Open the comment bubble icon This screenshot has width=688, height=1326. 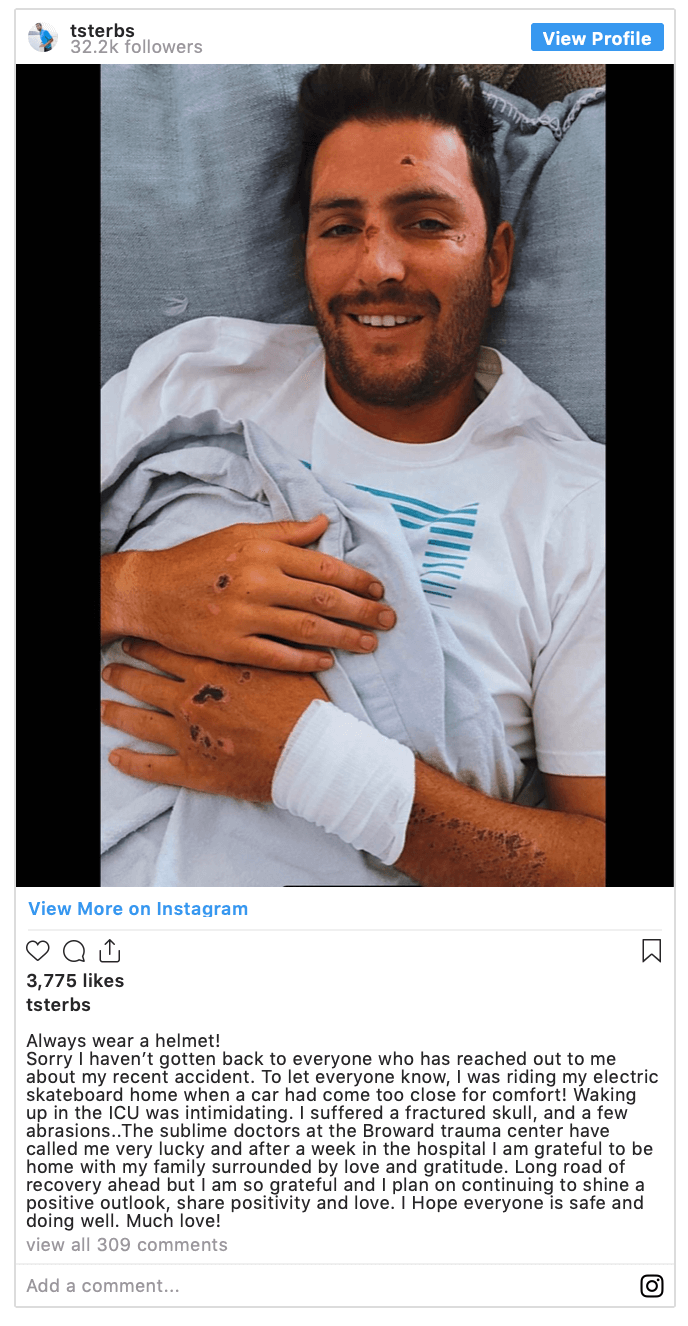click(74, 951)
